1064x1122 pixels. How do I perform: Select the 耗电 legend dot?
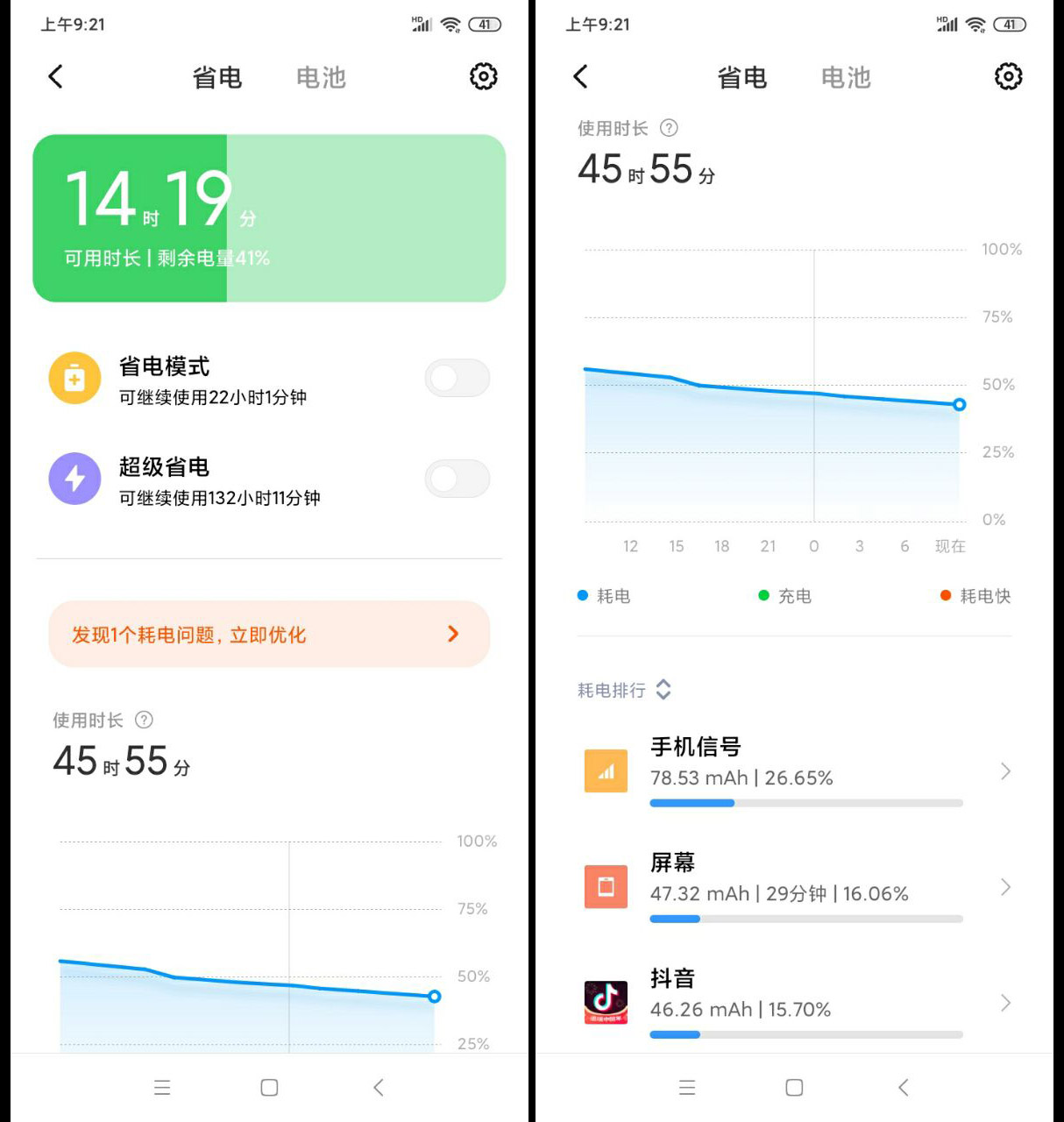click(582, 595)
